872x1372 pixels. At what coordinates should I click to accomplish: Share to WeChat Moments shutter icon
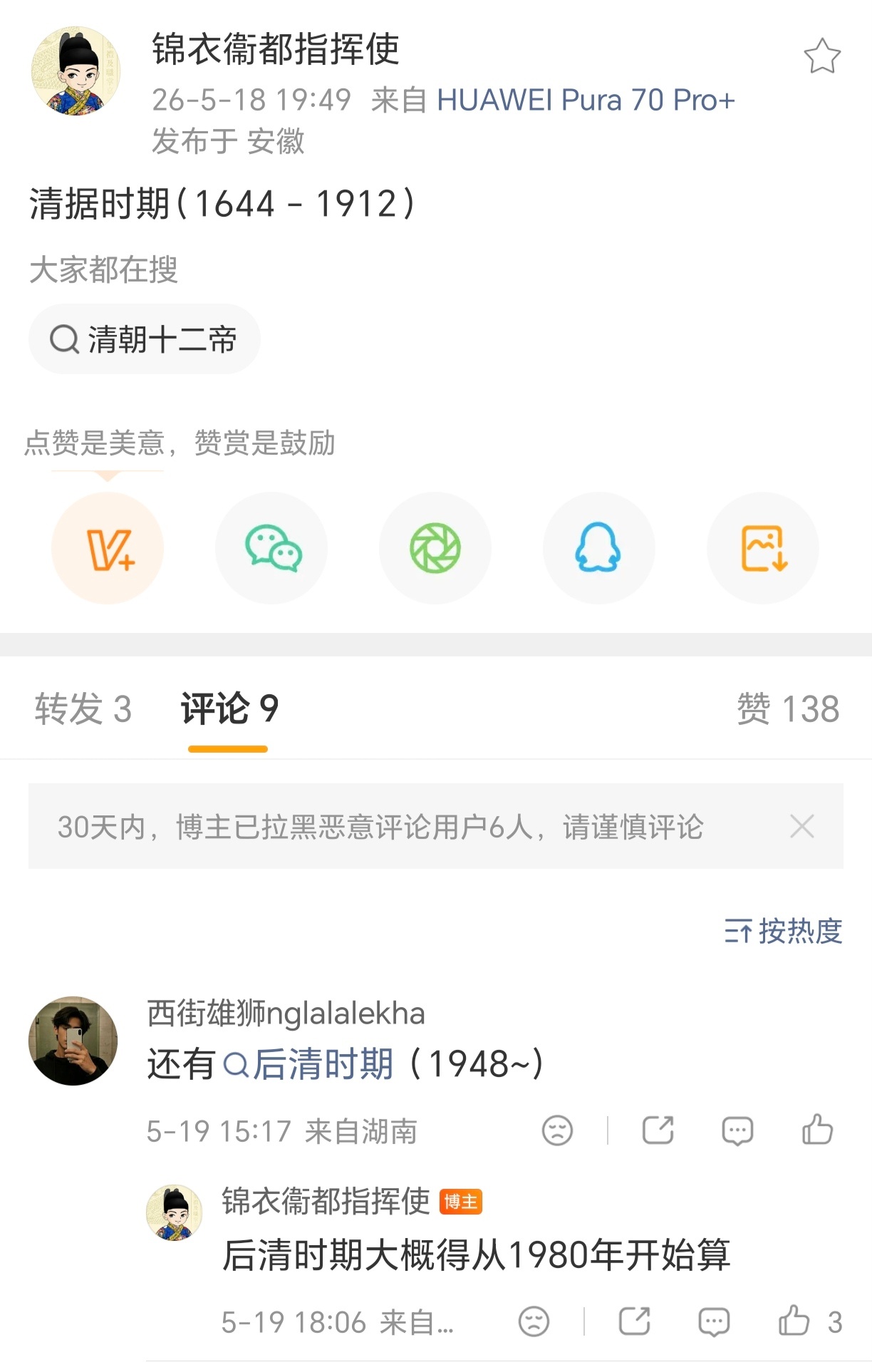point(435,548)
